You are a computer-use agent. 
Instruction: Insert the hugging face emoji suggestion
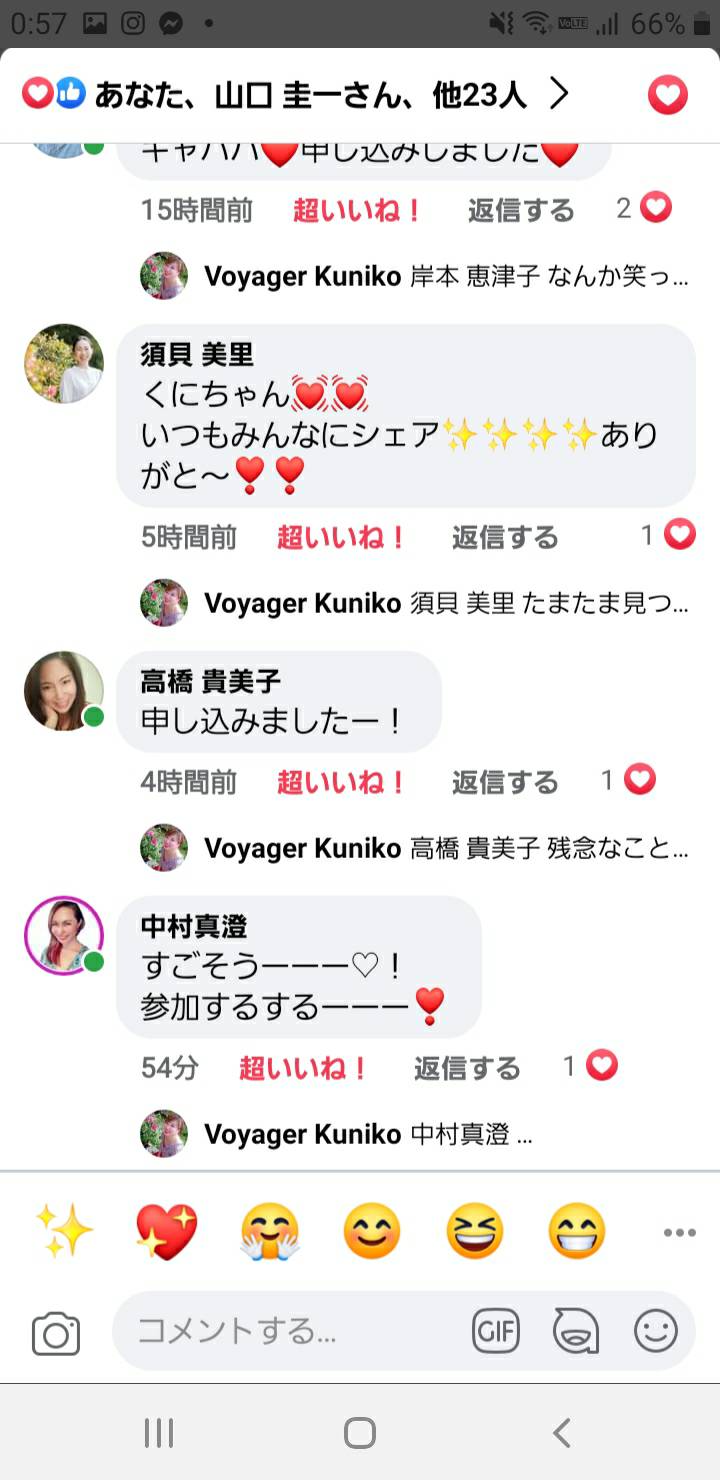point(270,1231)
